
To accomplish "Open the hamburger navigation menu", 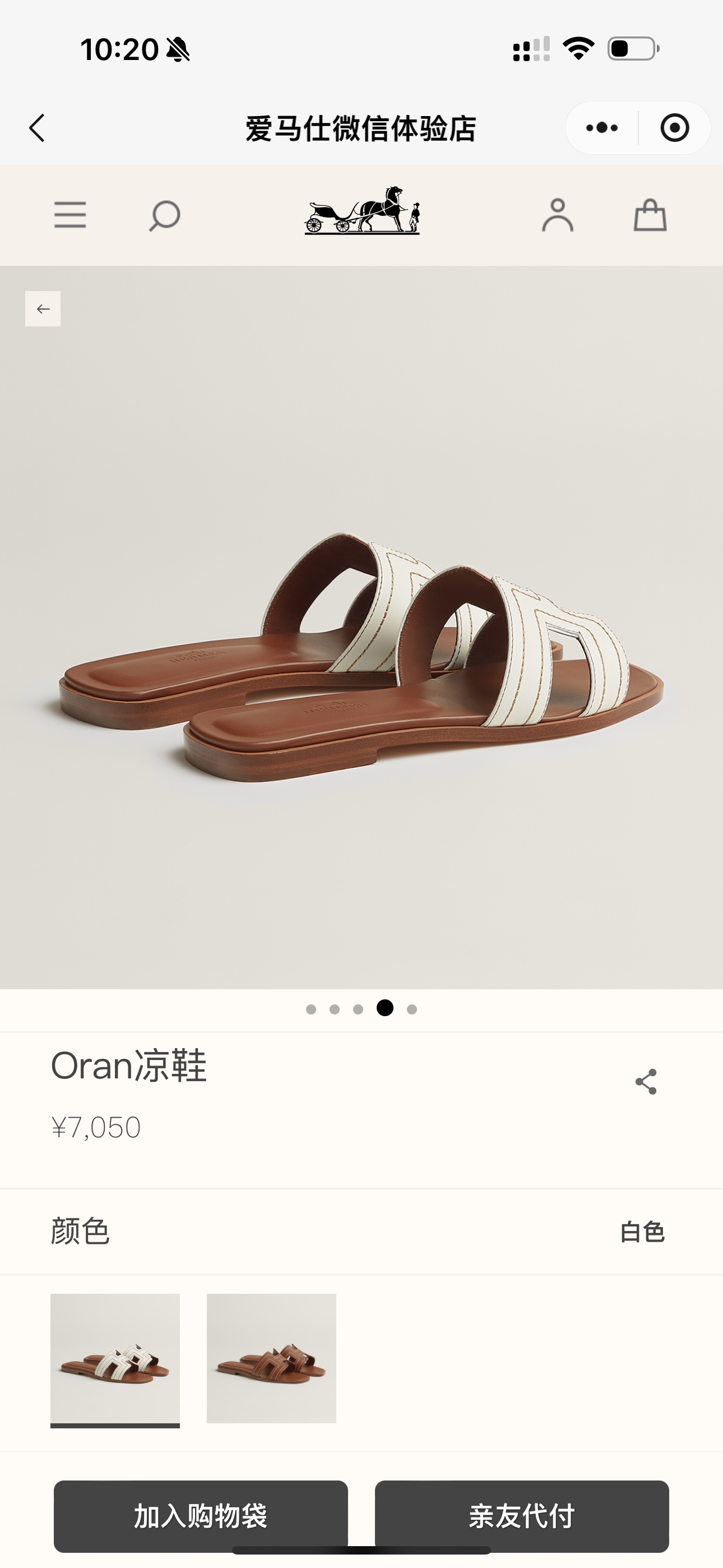I will pyautogui.click(x=70, y=215).
